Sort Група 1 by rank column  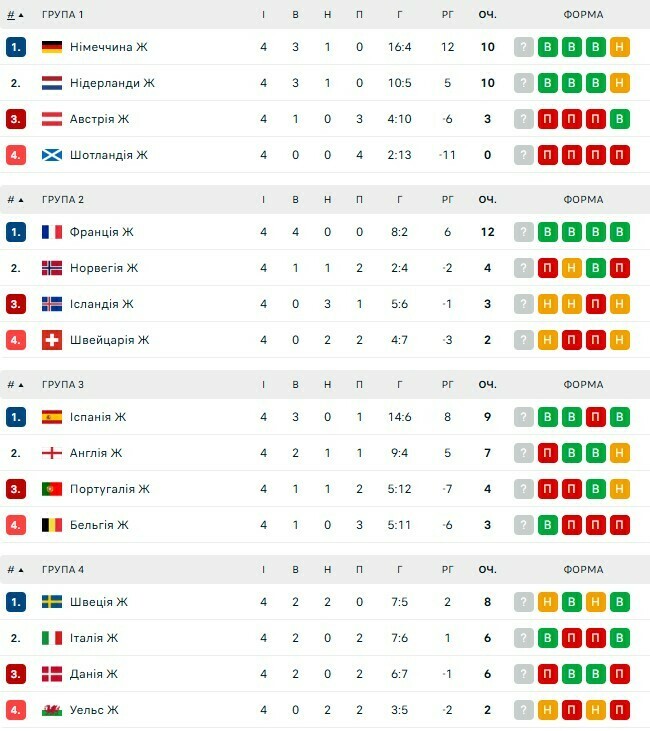[15, 15]
